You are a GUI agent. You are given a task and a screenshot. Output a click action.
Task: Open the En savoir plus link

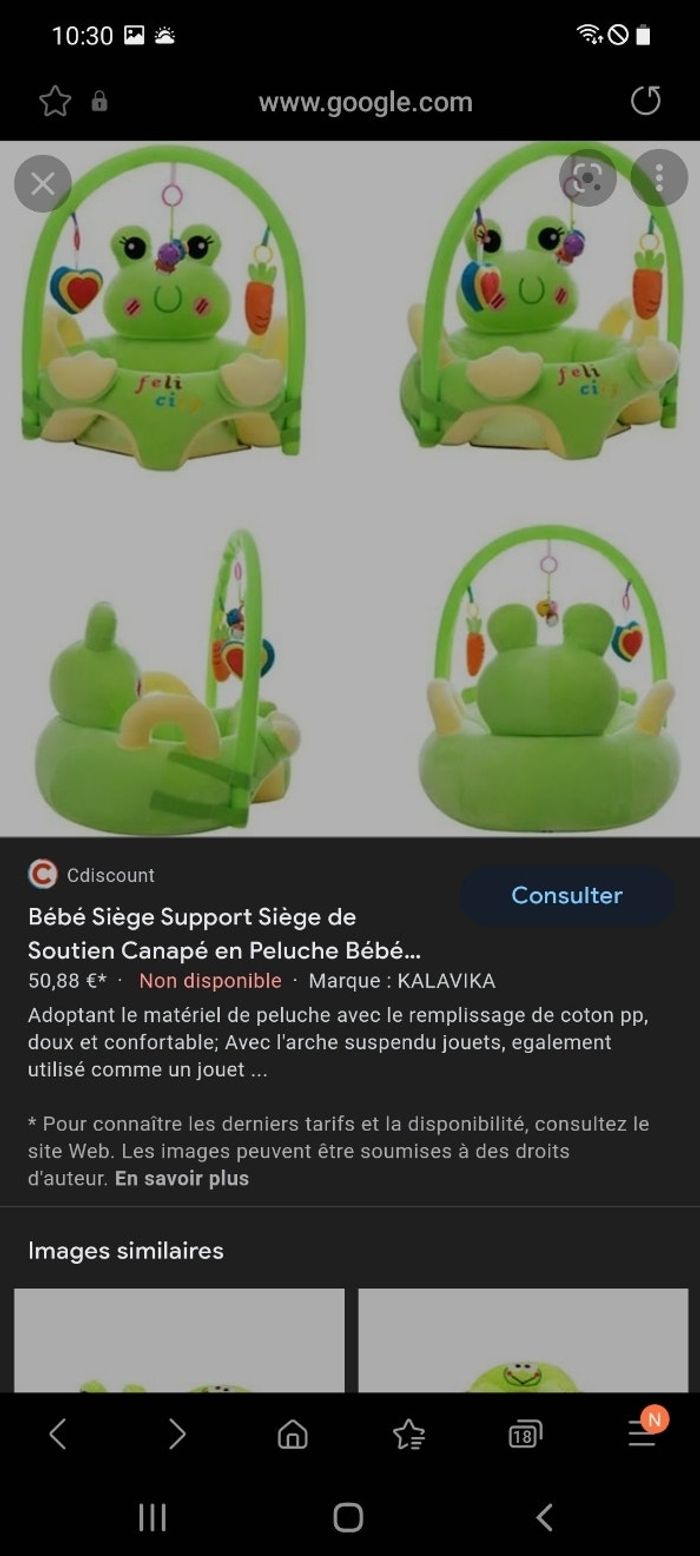181,1178
